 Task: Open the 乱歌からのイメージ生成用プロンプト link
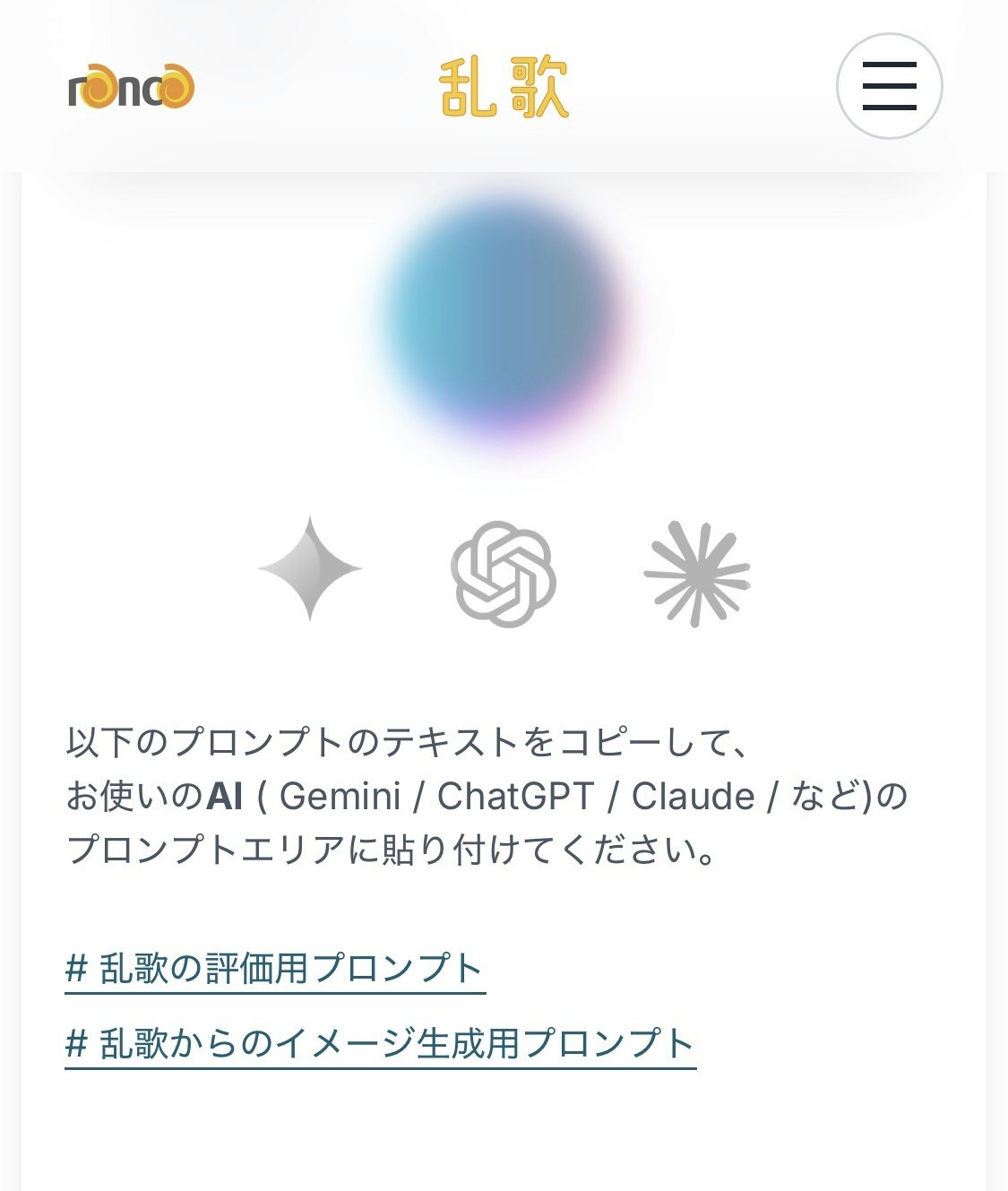pos(380,1045)
